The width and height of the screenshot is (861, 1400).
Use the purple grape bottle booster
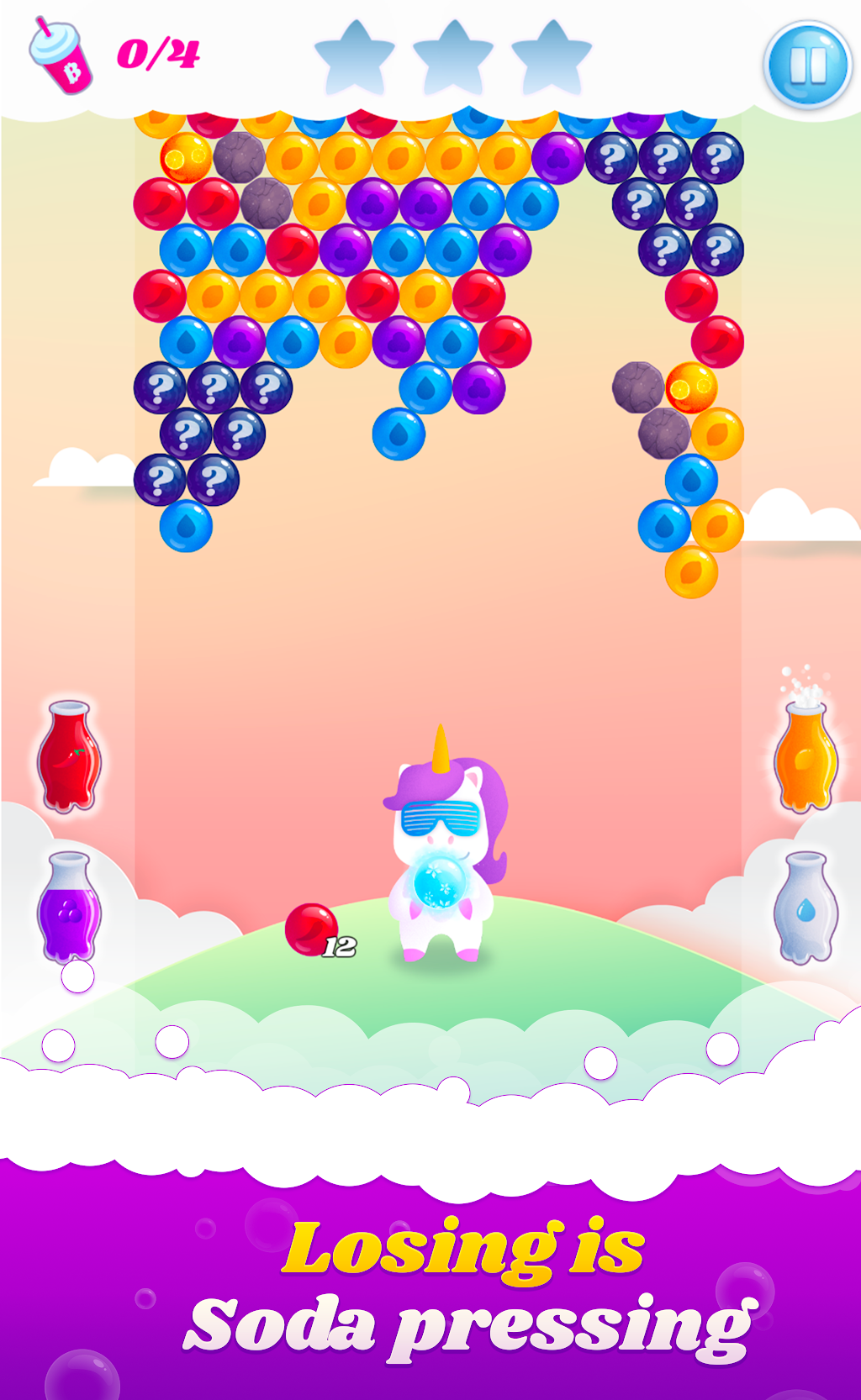tap(69, 908)
